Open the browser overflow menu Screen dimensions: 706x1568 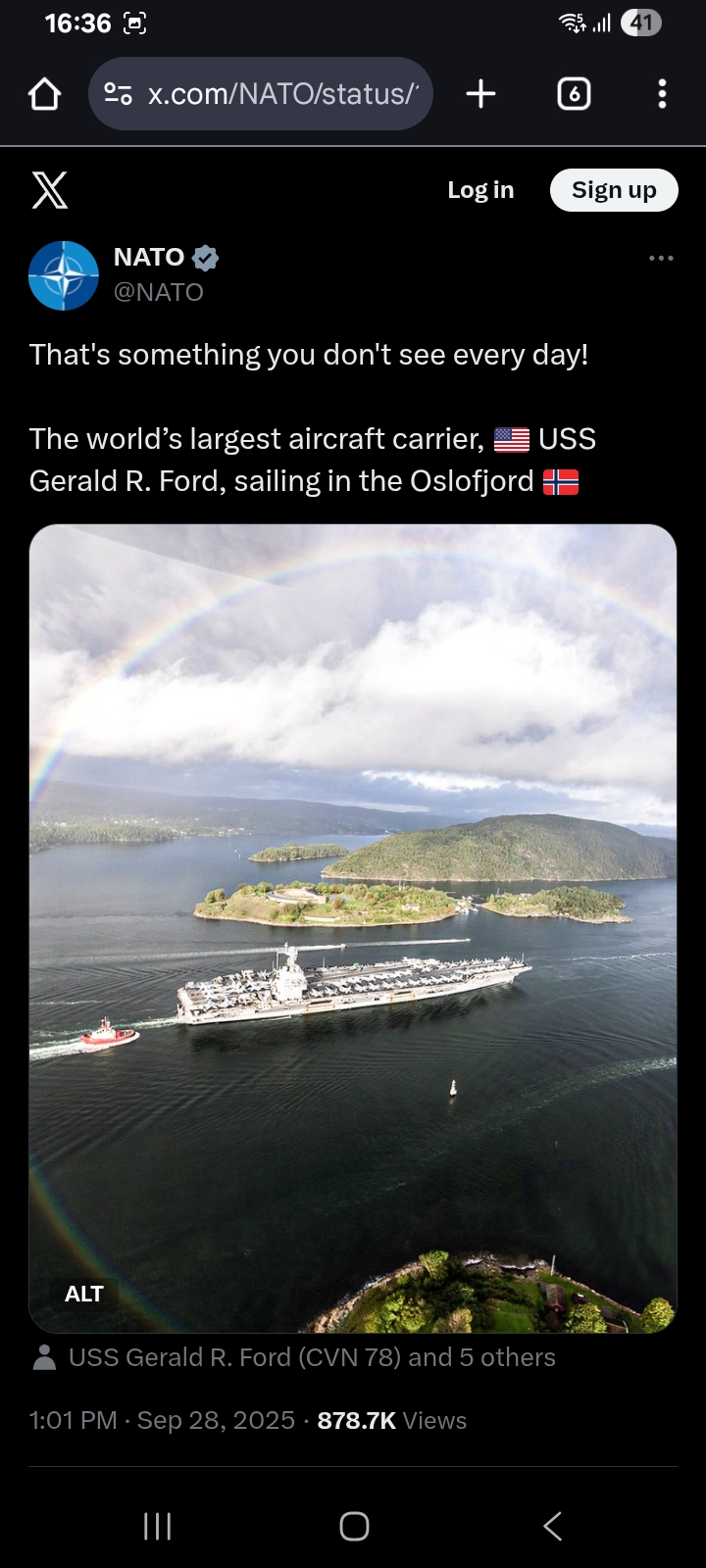click(x=662, y=94)
